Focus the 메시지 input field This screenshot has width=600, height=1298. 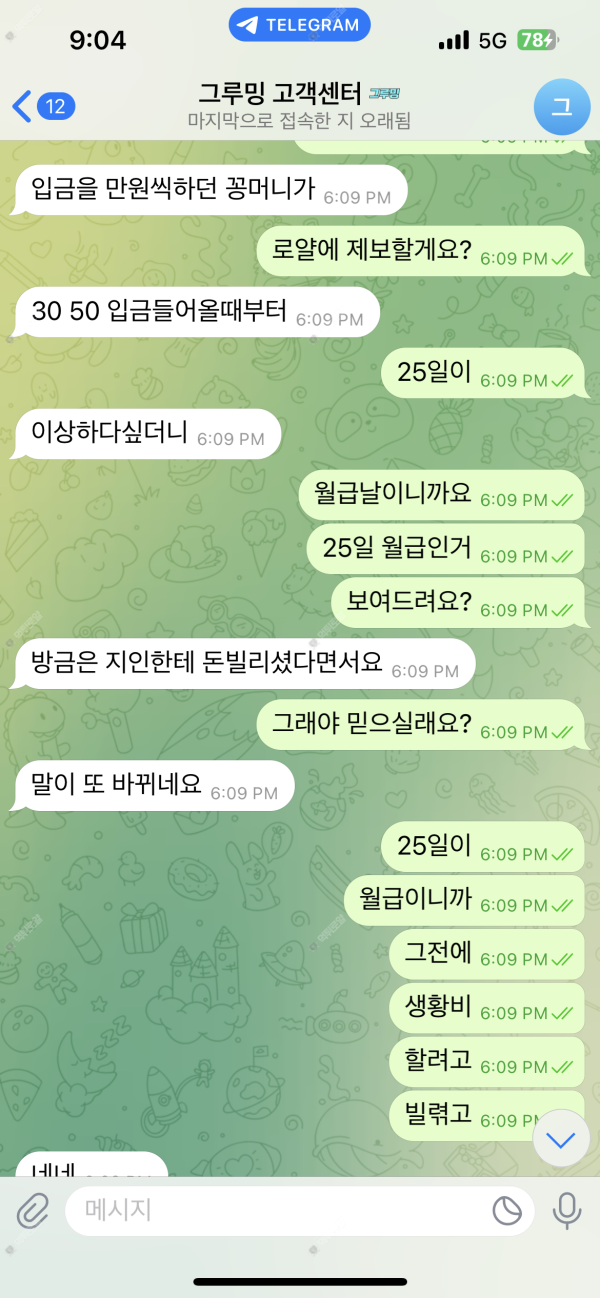click(x=270, y=1211)
